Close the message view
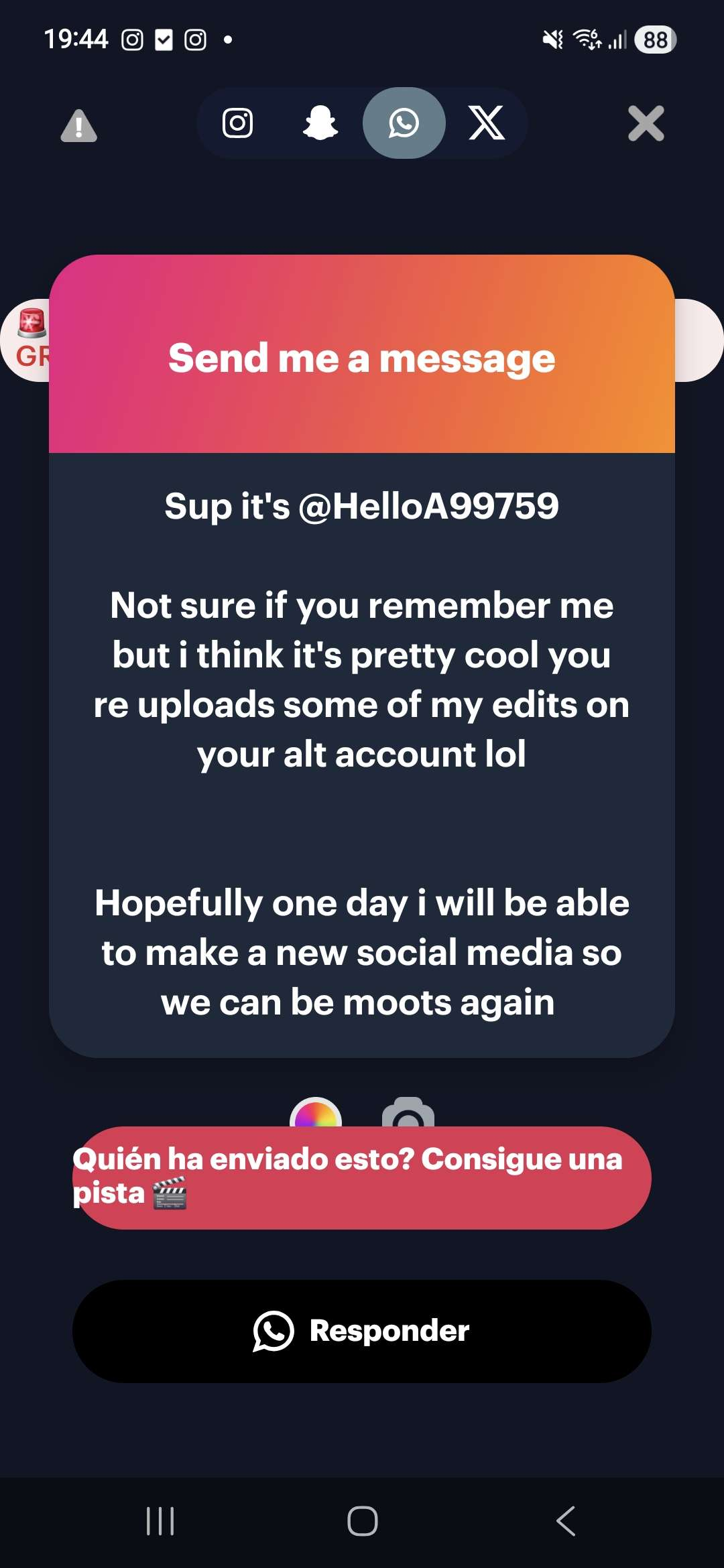 [646, 123]
